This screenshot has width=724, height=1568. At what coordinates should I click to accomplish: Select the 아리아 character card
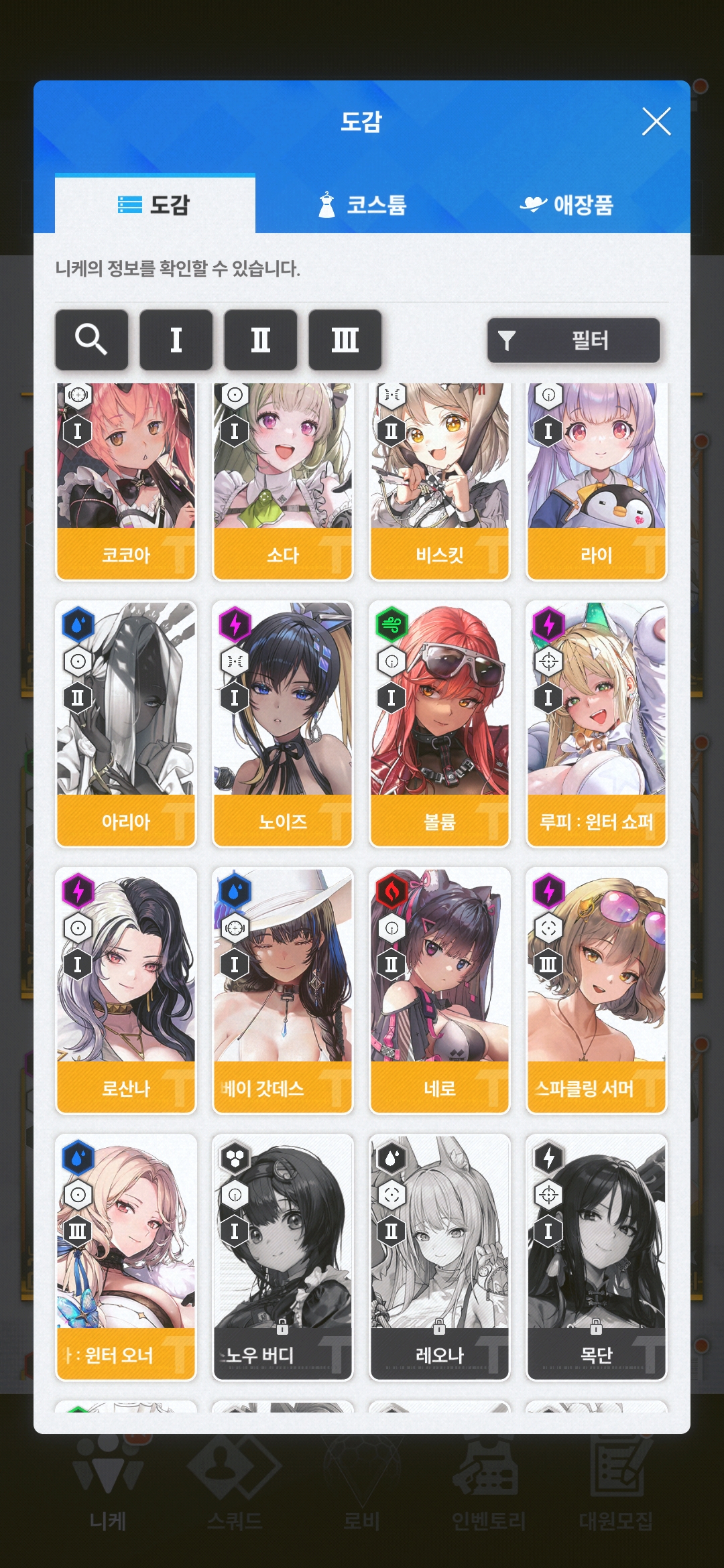126,724
